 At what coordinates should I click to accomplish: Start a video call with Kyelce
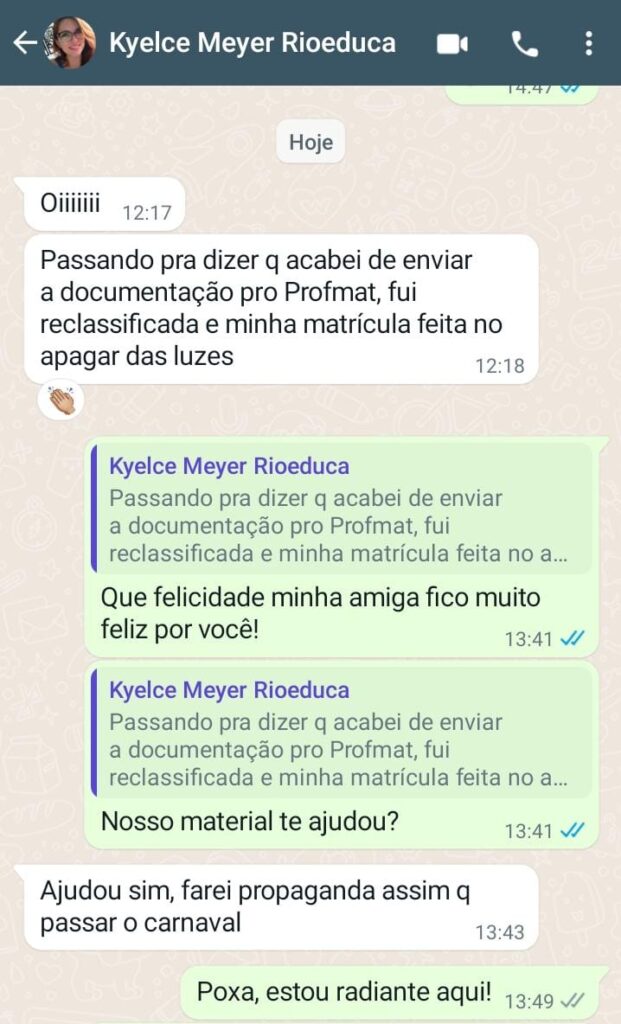pos(452,43)
